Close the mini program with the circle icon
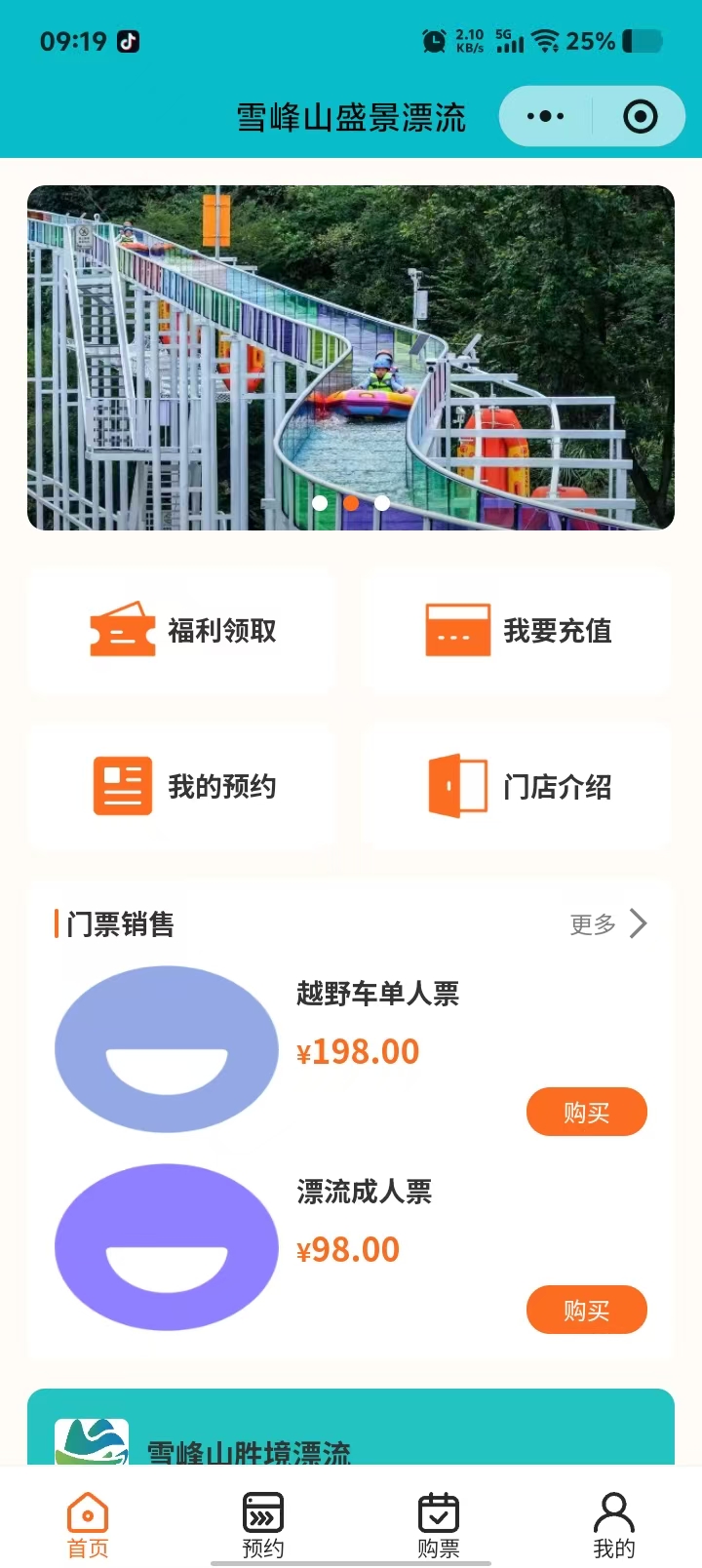 [x=640, y=117]
